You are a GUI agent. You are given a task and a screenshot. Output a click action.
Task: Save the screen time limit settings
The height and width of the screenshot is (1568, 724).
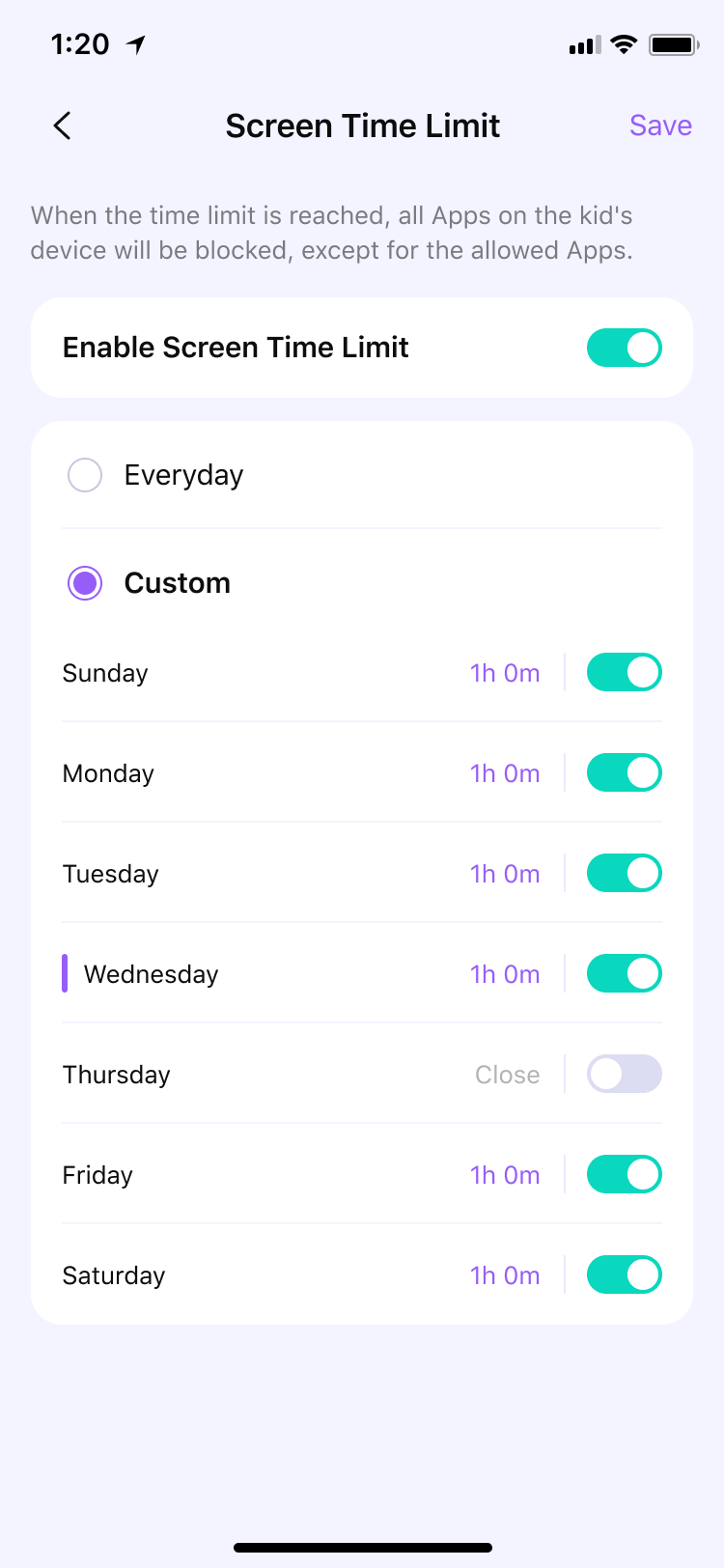coord(660,126)
